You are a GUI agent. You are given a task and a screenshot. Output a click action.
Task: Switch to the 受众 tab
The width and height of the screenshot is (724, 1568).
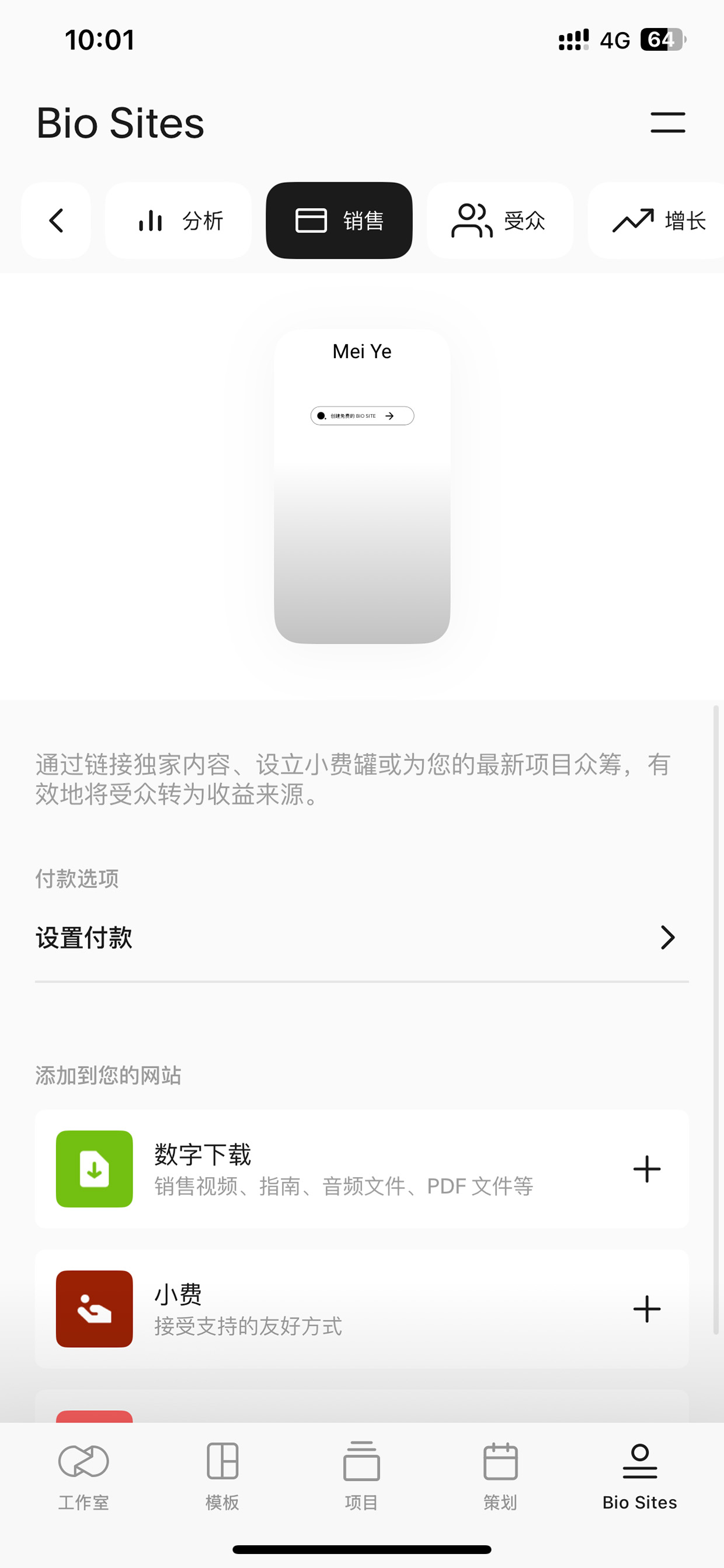(x=499, y=220)
